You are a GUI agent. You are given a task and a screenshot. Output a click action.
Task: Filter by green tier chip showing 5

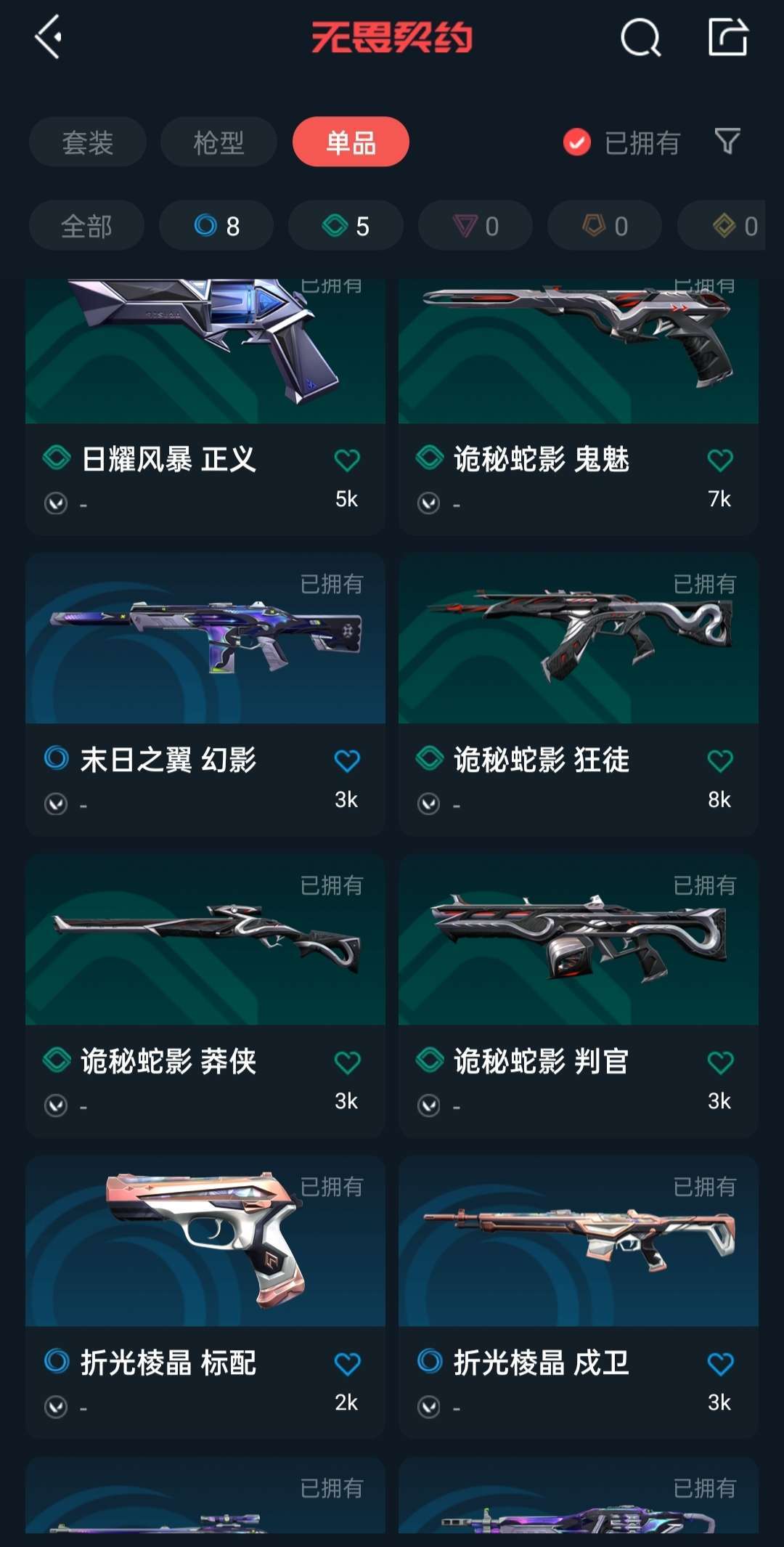tap(346, 226)
